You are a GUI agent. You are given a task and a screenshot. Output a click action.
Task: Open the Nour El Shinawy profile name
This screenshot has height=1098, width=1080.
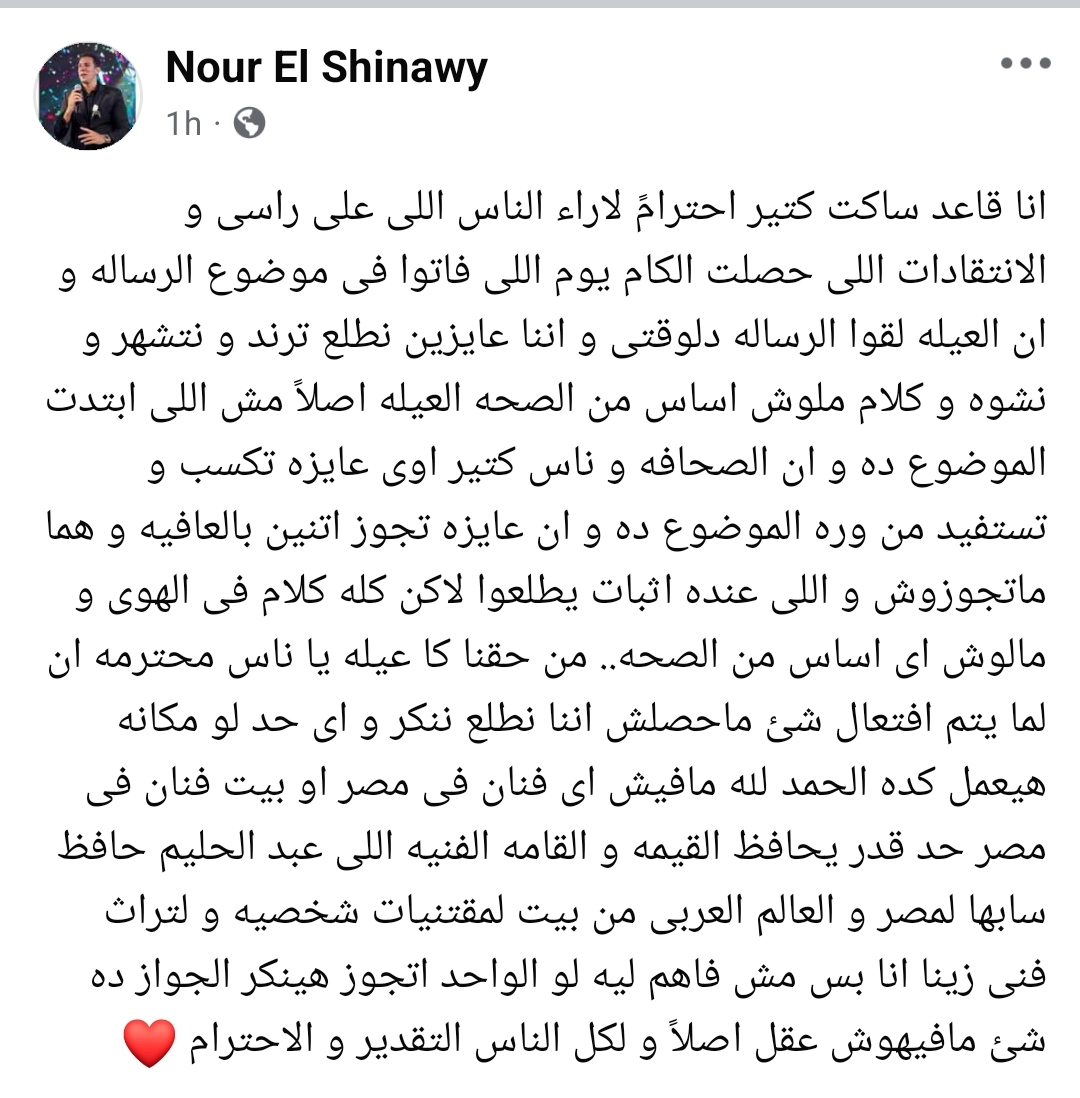point(326,68)
